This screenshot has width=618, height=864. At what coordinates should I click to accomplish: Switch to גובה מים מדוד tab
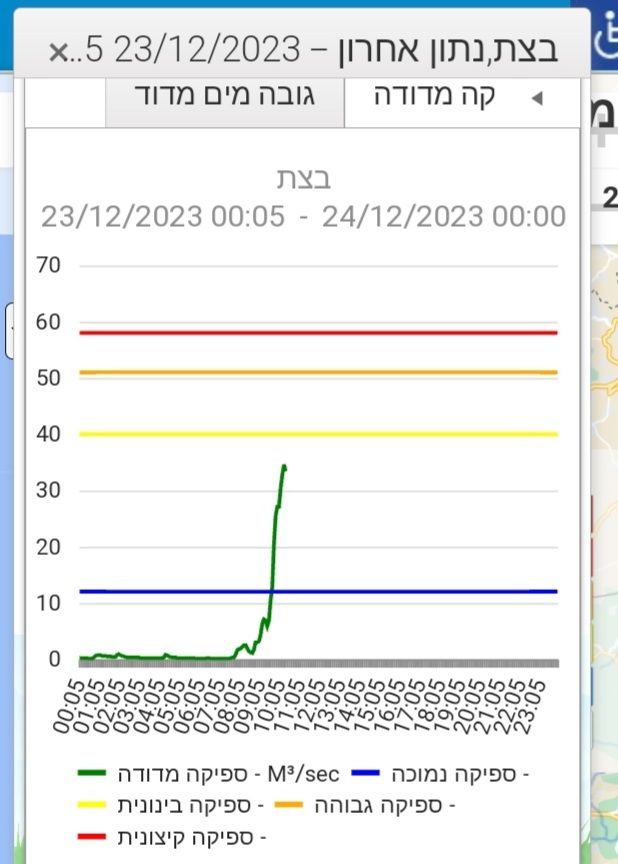[224, 98]
